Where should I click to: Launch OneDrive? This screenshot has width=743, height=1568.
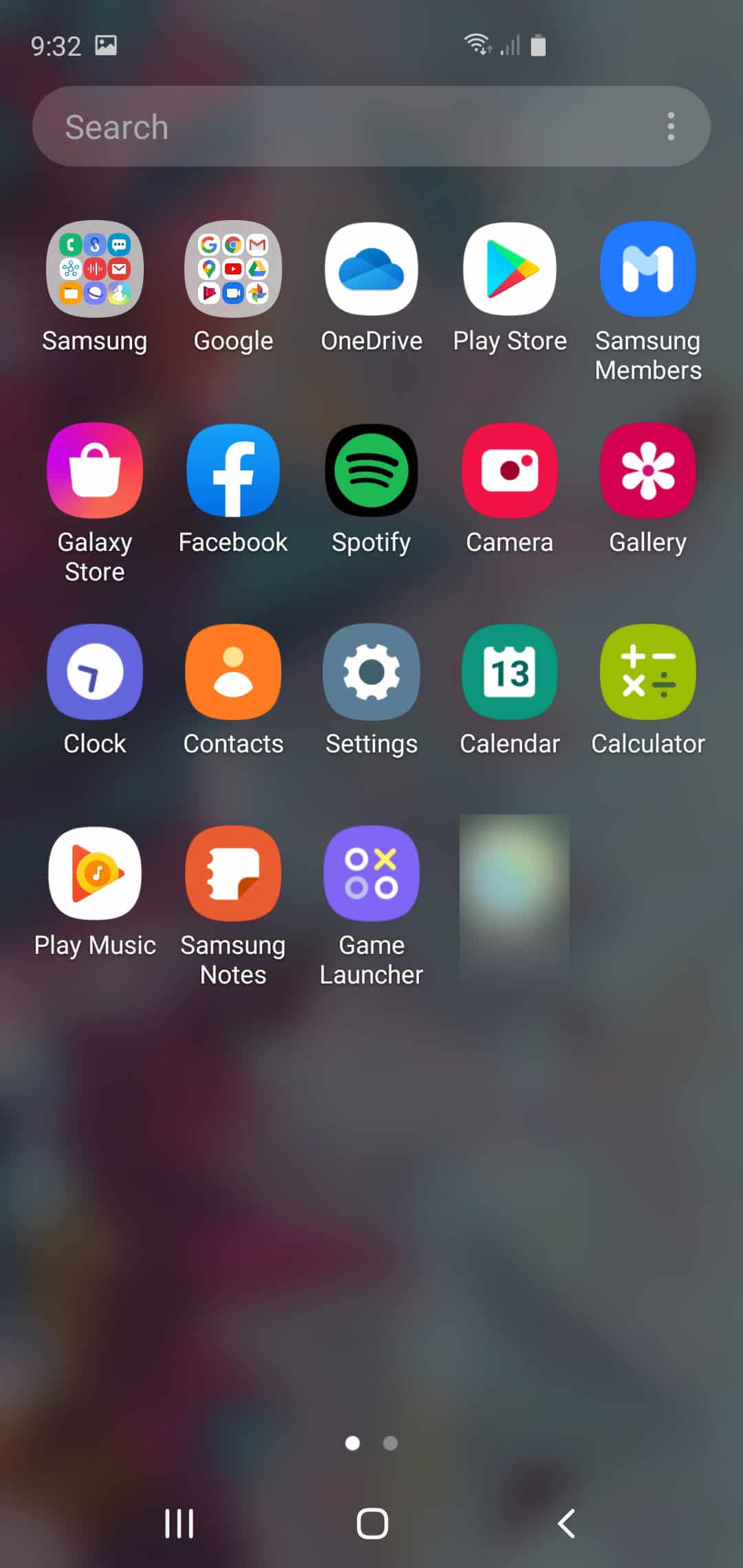click(x=371, y=269)
